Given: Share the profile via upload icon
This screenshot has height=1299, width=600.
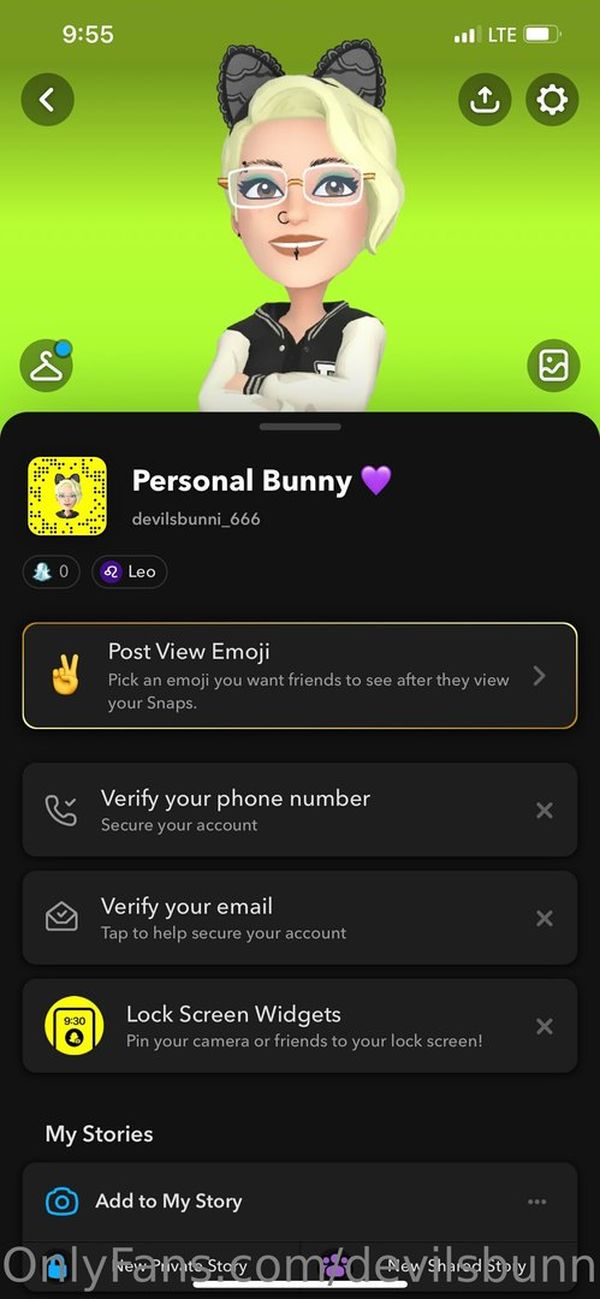Looking at the screenshot, I should (x=485, y=99).
